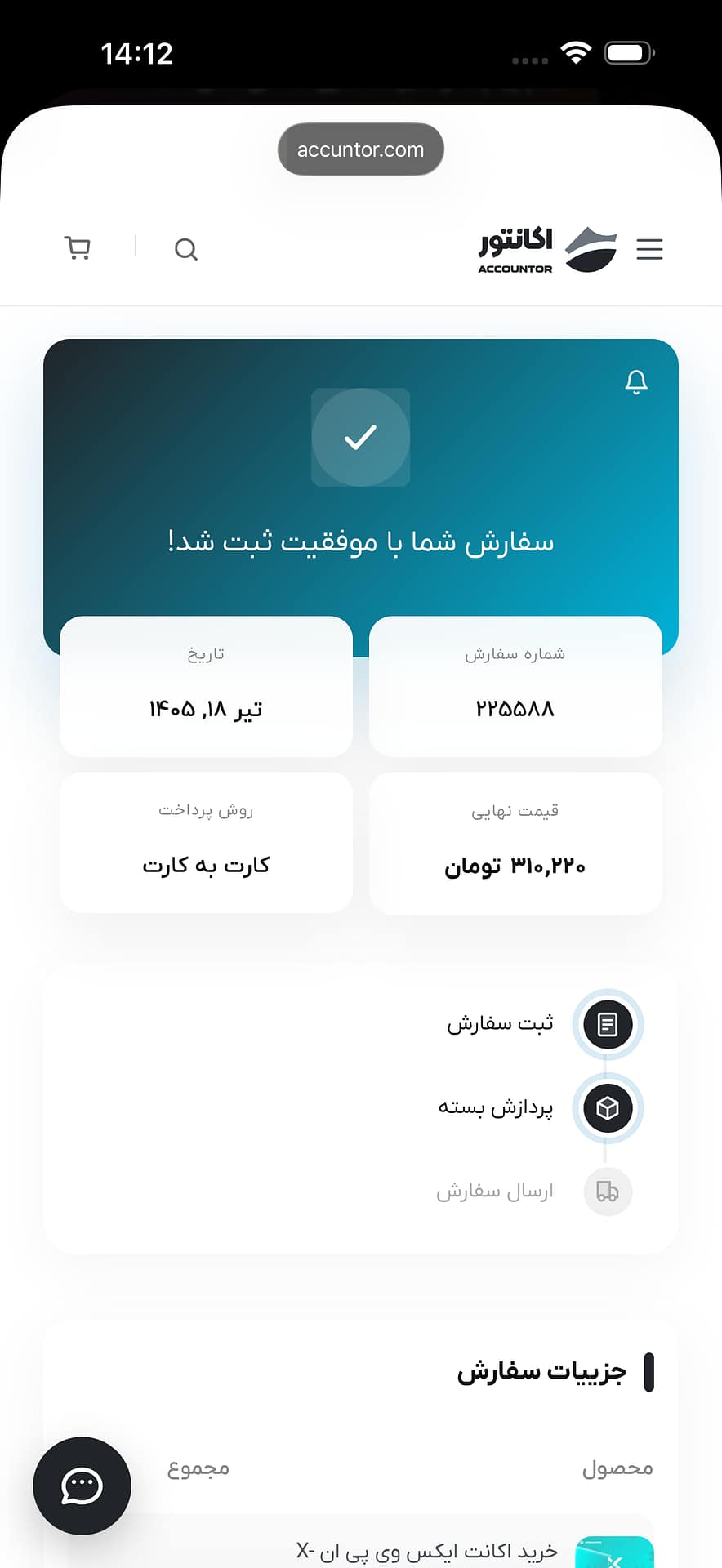Tap the notification bell on order banner
Viewport: 722px width, 1568px height.
pyautogui.click(x=636, y=381)
